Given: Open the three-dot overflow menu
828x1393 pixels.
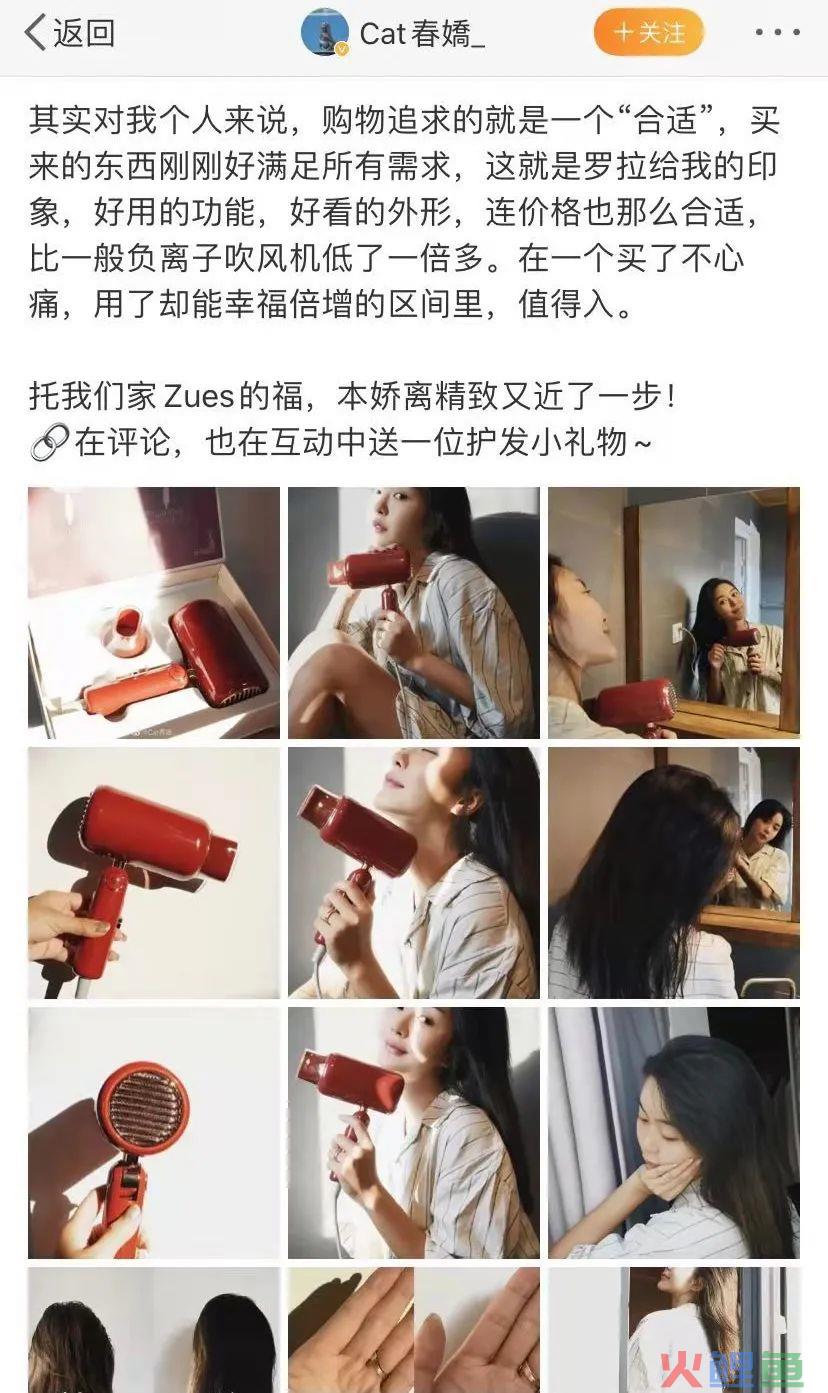Looking at the screenshot, I should (777, 33).
